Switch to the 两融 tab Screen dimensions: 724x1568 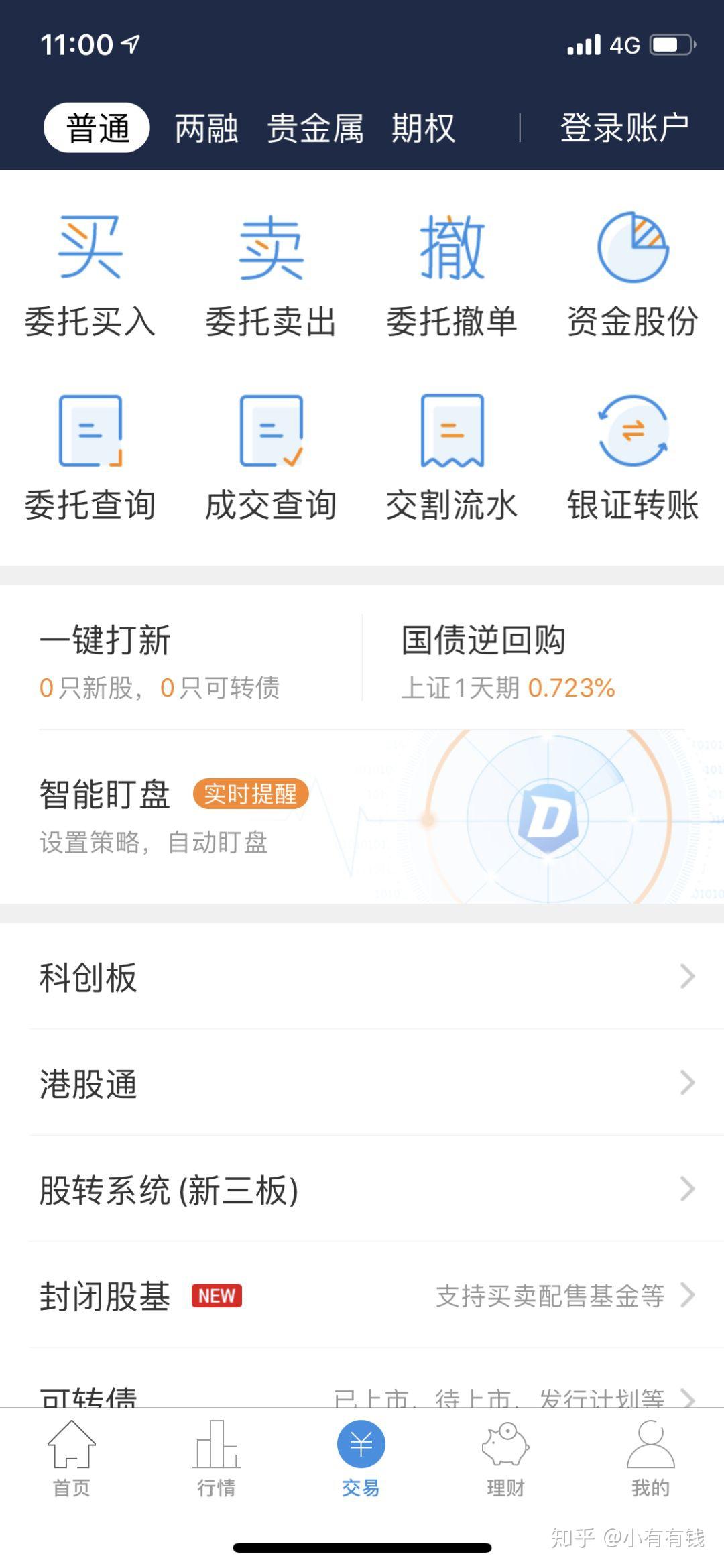coord(206,128)
